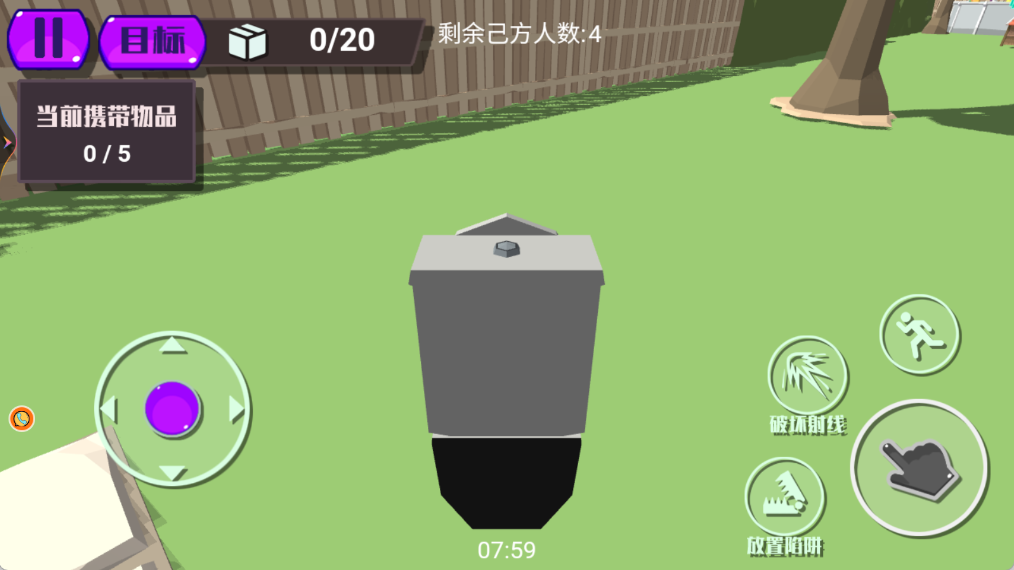The width and height of the screenshot is (1014, 570).
Task: Place a trap with 放置陷阱
Action: click(785, 497)
